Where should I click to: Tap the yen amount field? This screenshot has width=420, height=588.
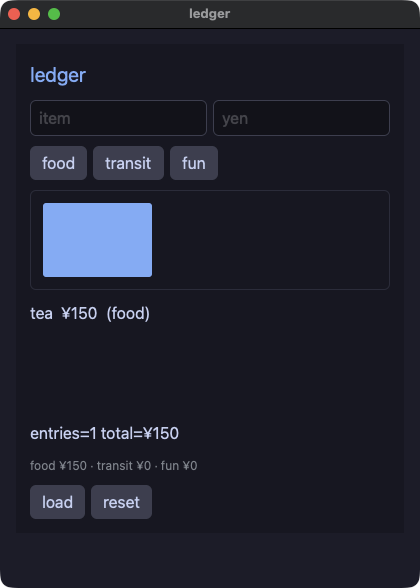point(302,118)
